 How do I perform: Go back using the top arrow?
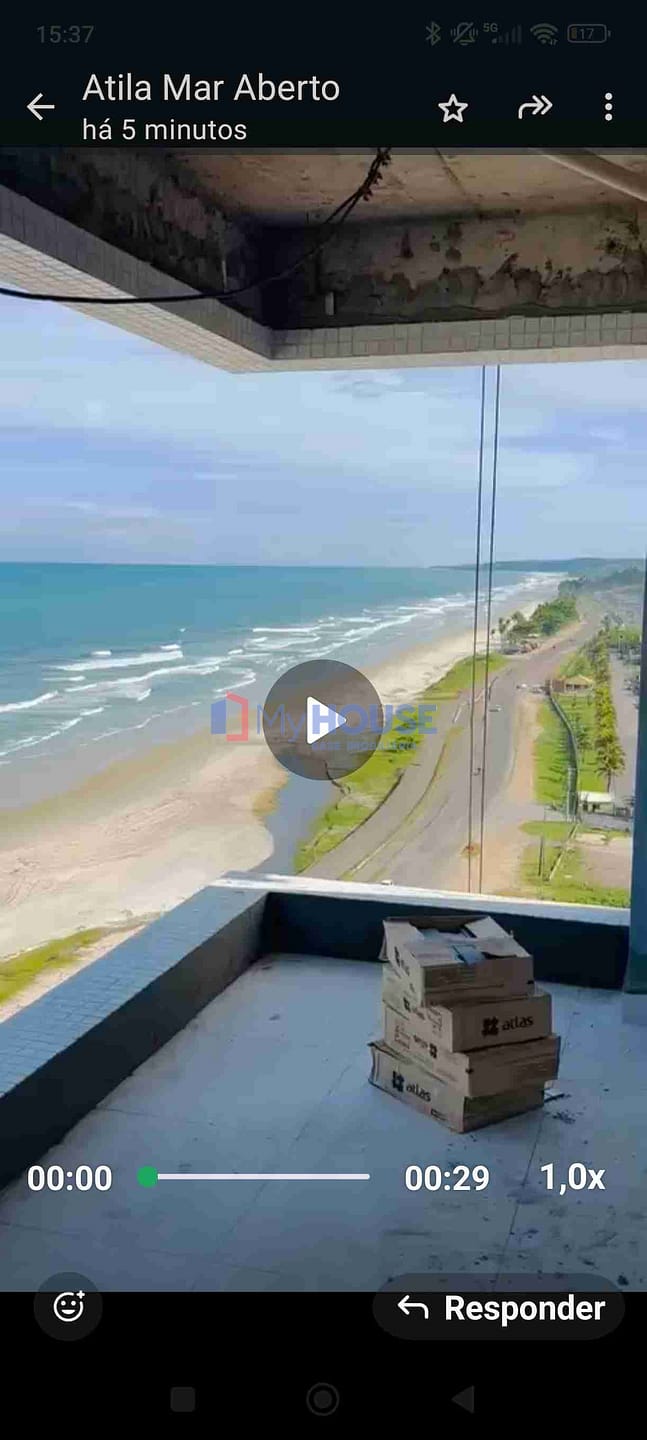point(40,107)
